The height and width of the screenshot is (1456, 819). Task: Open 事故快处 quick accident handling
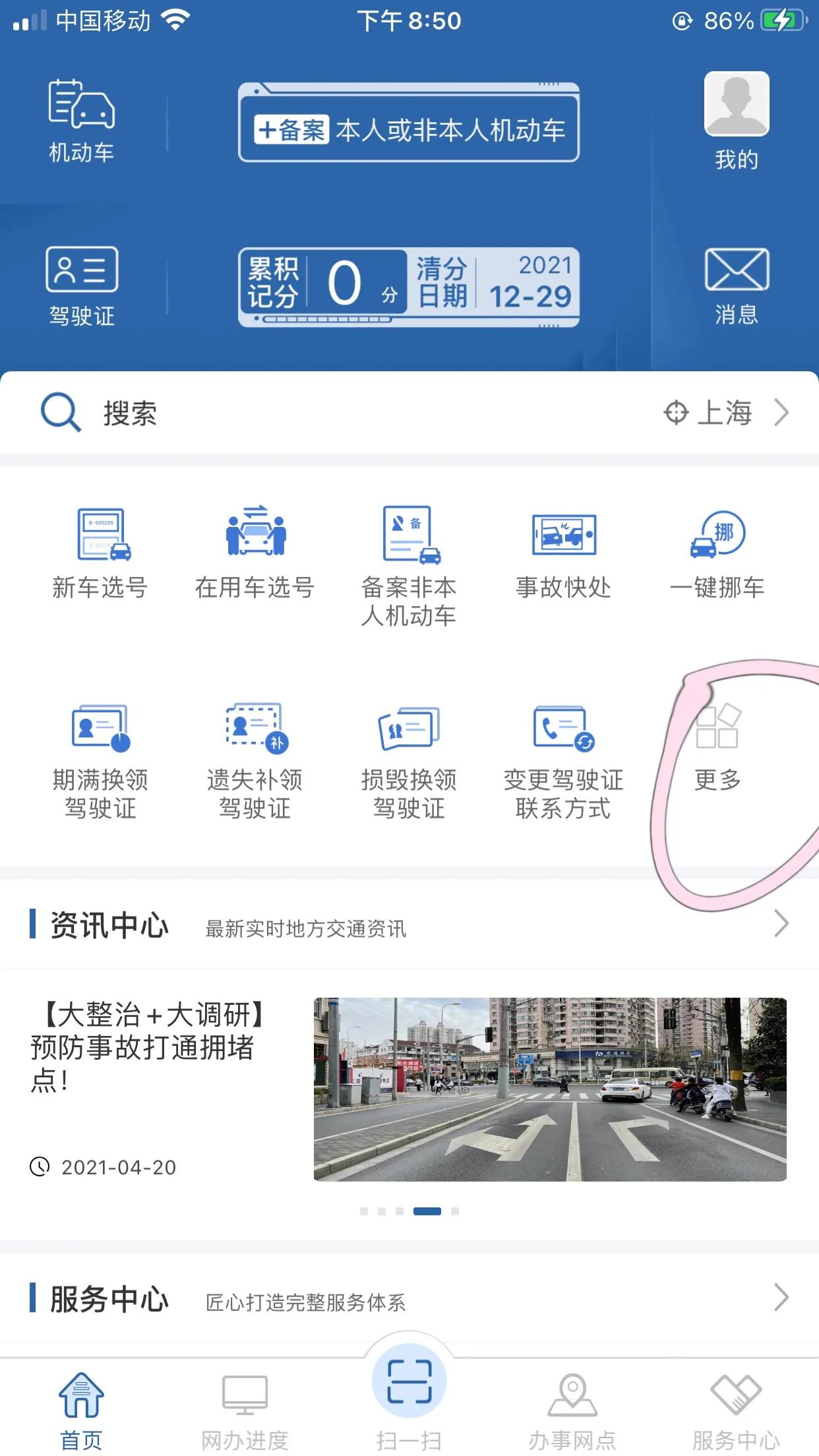[564, 554]
